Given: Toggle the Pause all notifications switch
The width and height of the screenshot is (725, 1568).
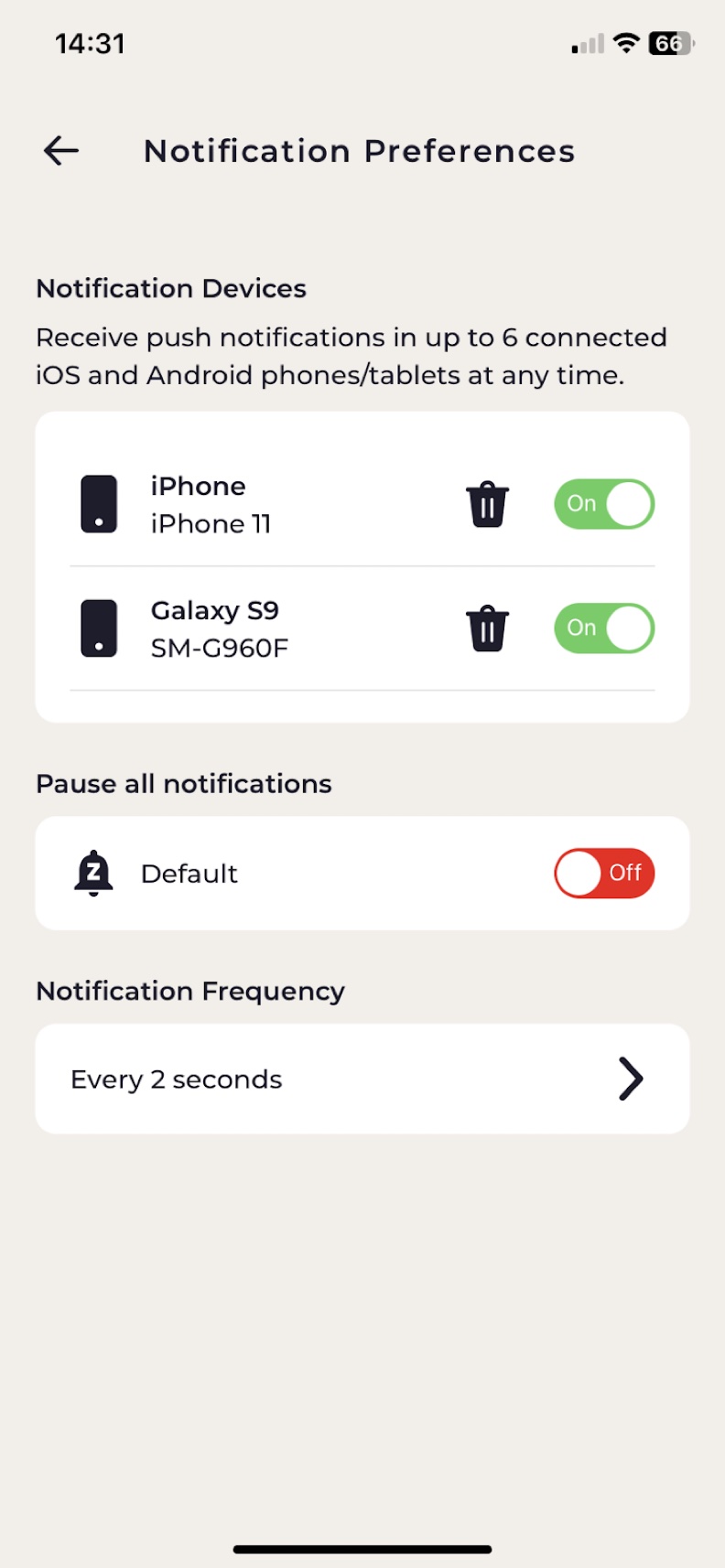Looking at the screenshot, I should point(604,873).
